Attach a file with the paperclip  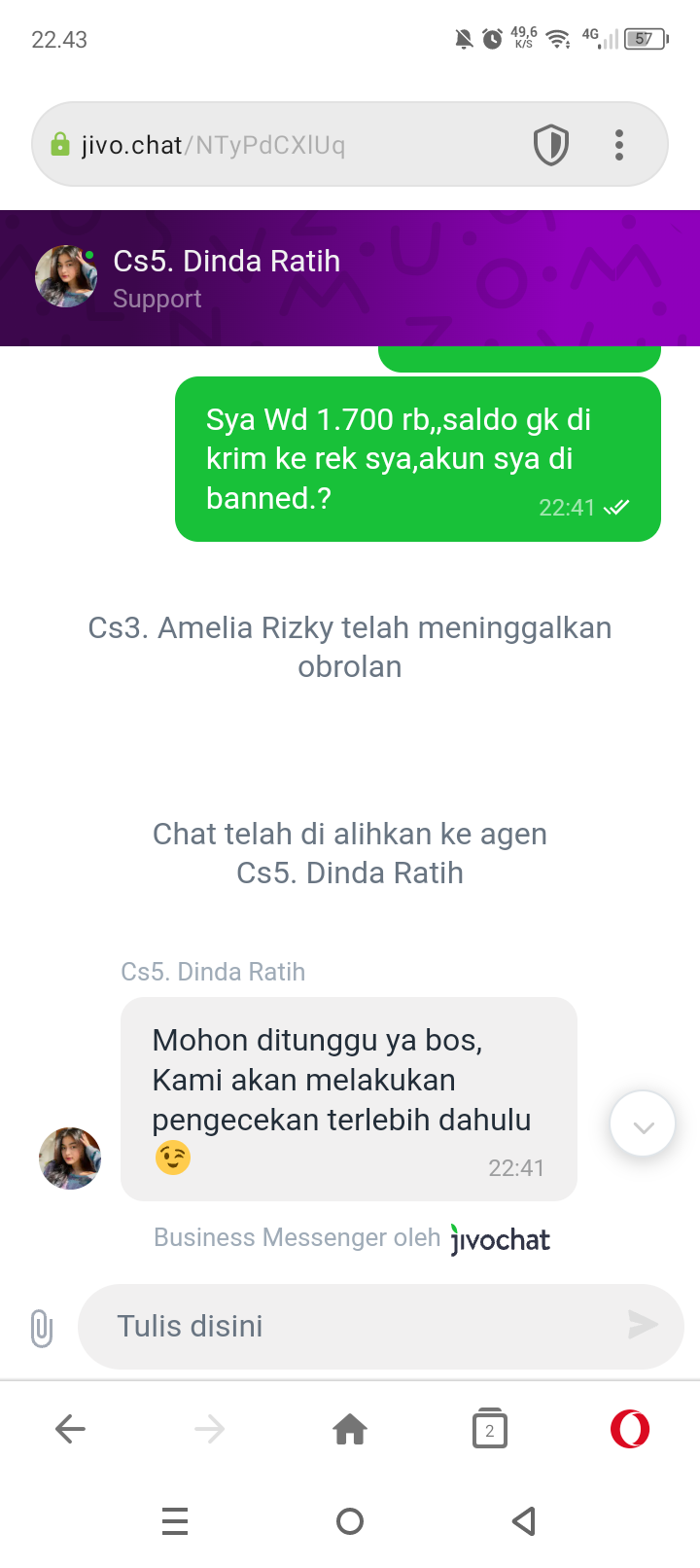[x=41, y=1328]
